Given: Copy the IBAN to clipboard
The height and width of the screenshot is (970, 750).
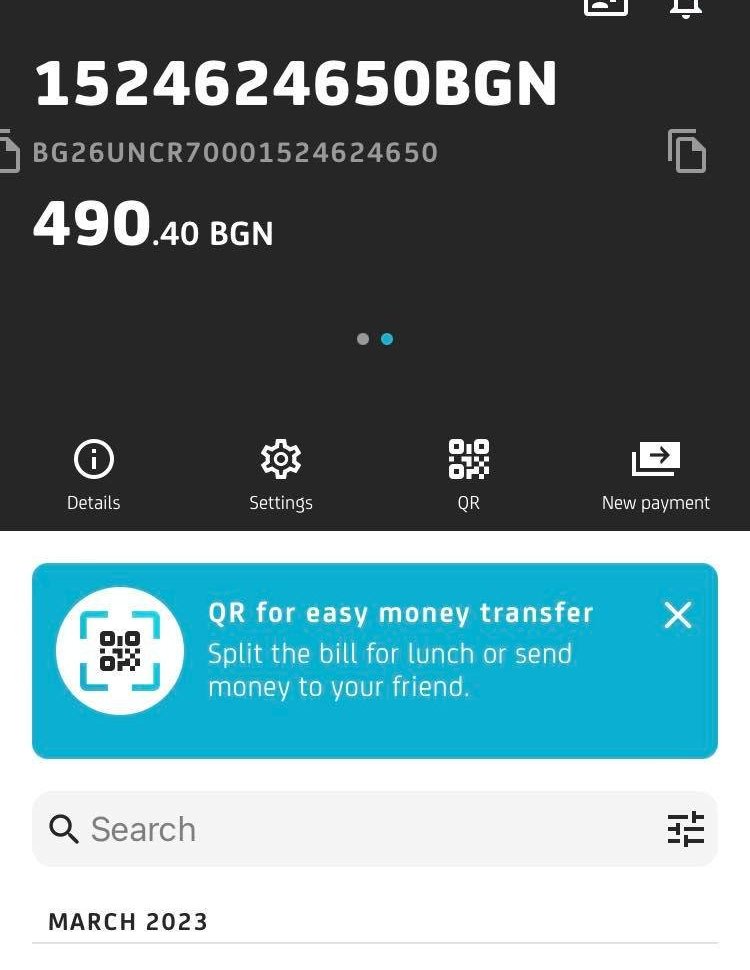Looking at the screenshot, I should tap(687, 151).
